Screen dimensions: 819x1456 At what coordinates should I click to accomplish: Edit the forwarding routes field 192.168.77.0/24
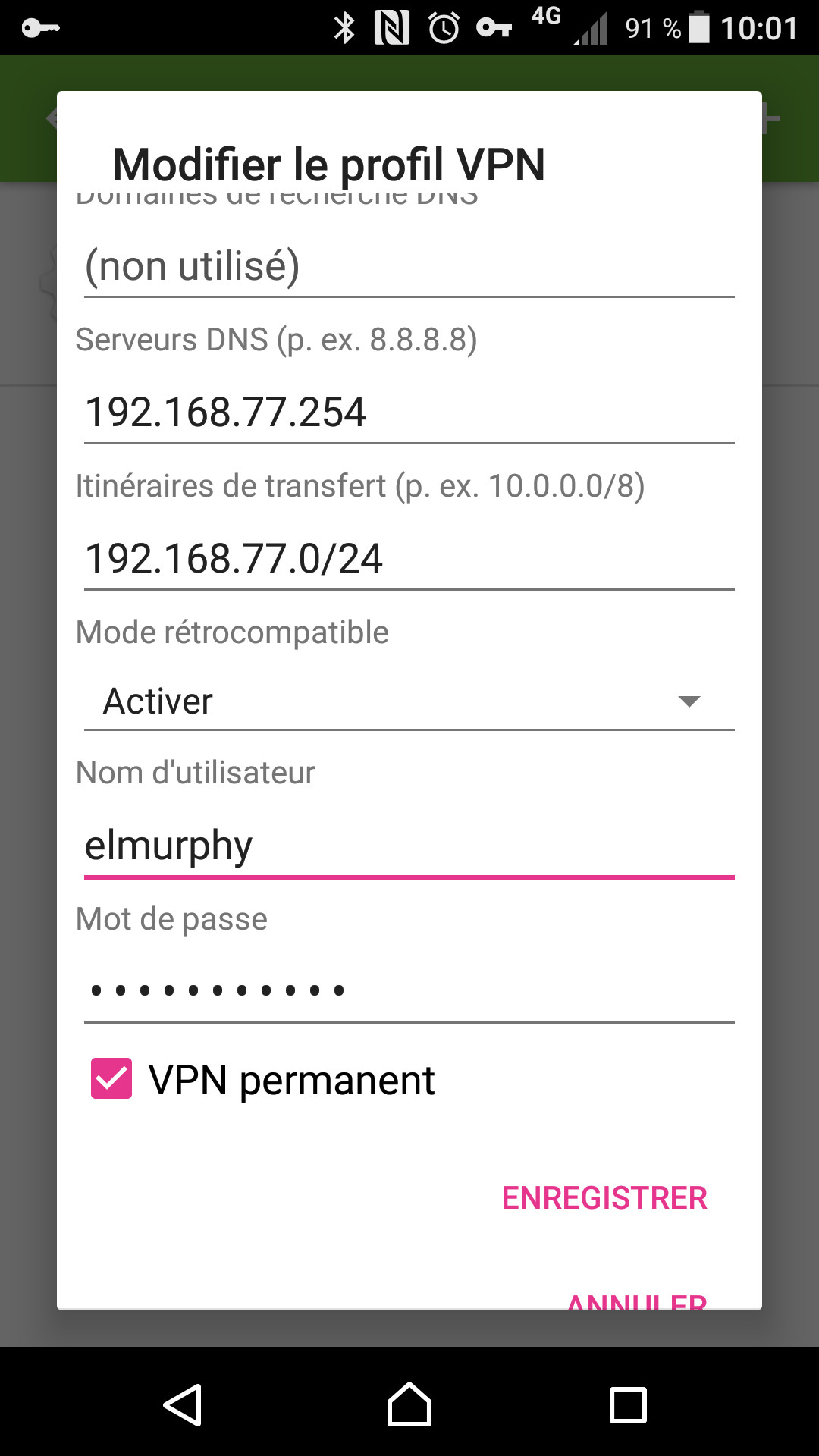(409, 560)
